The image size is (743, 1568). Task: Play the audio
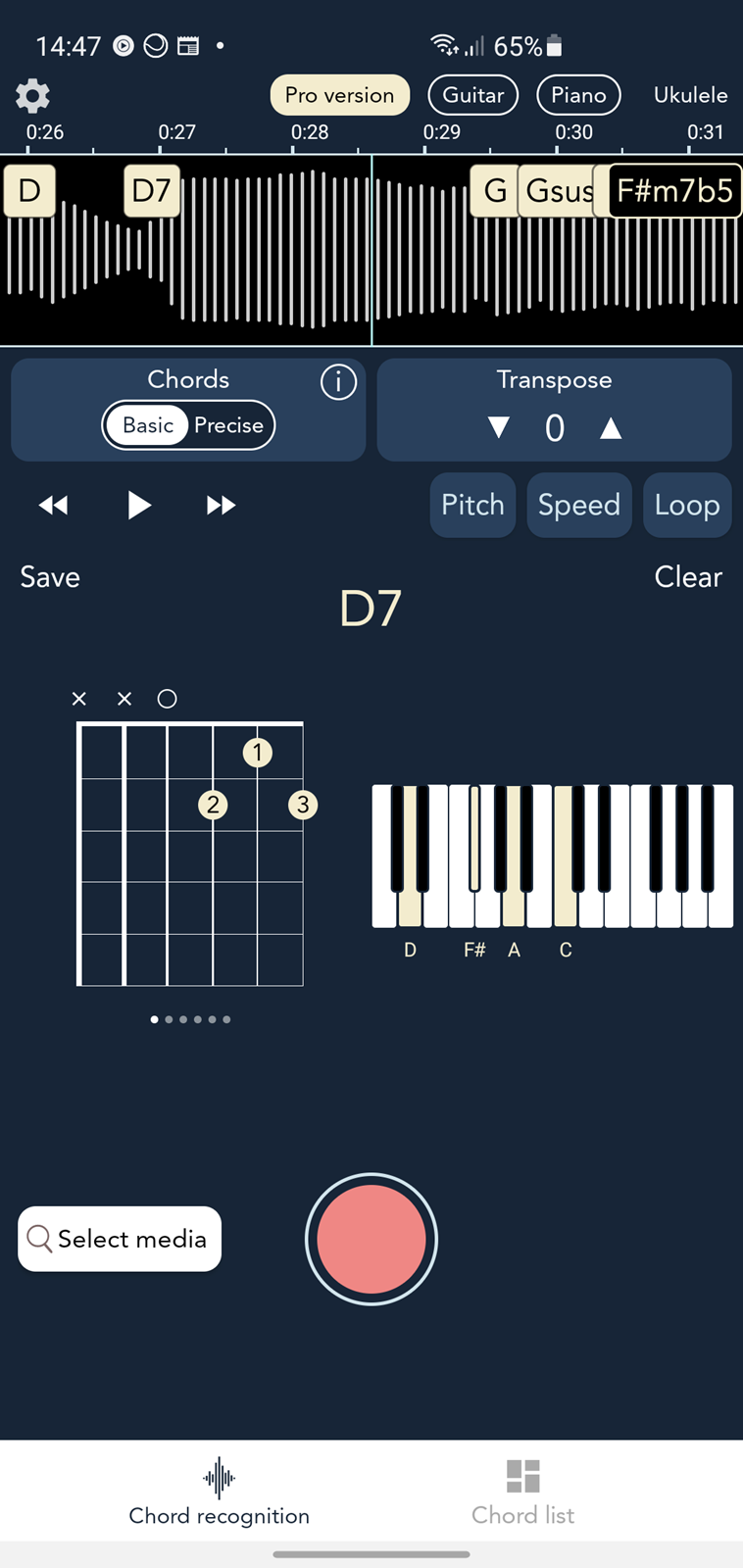click(x=139, y=506)
